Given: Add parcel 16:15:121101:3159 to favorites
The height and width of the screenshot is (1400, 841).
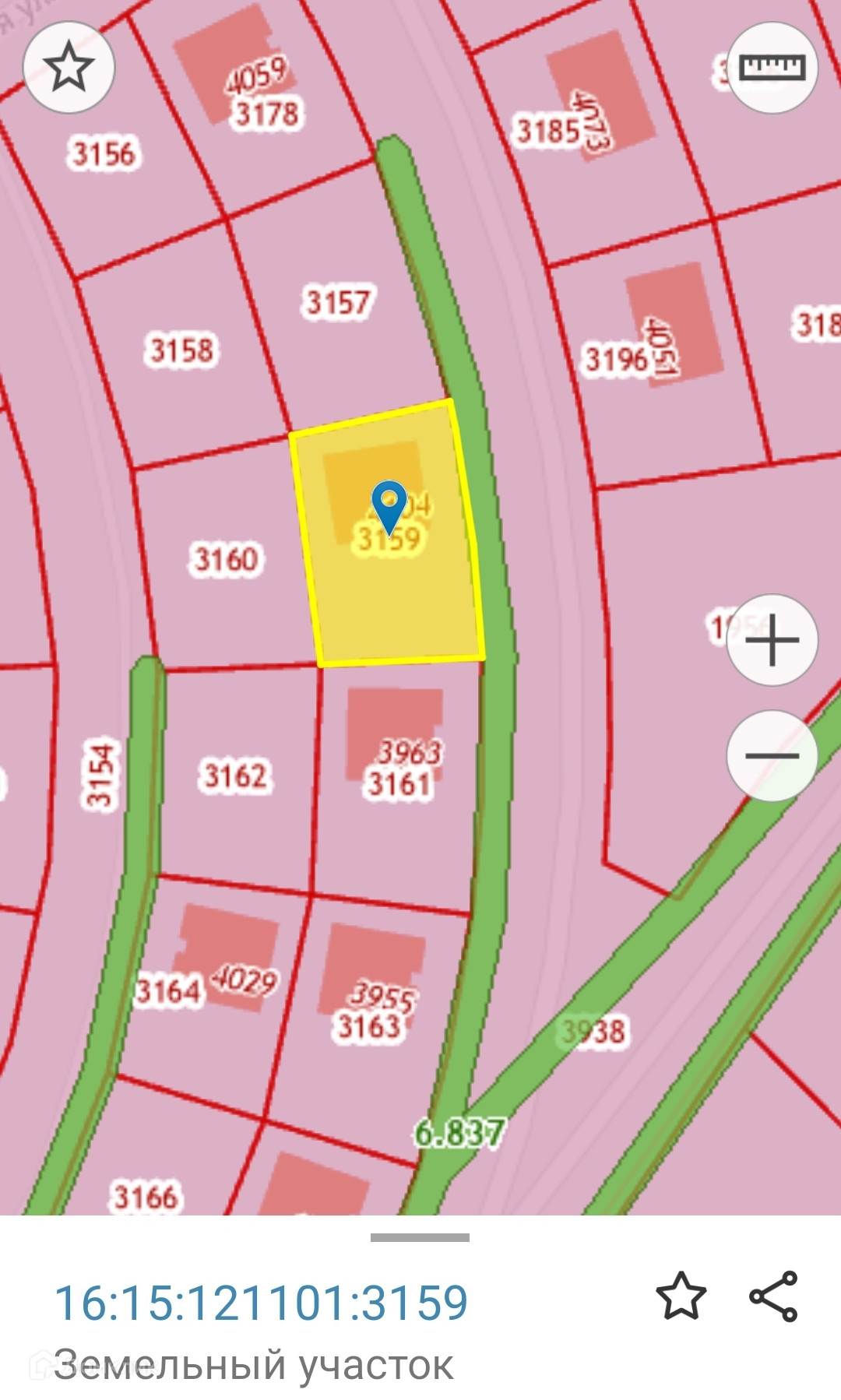Looking at the screenshot, I should [x=681, y=1296].
